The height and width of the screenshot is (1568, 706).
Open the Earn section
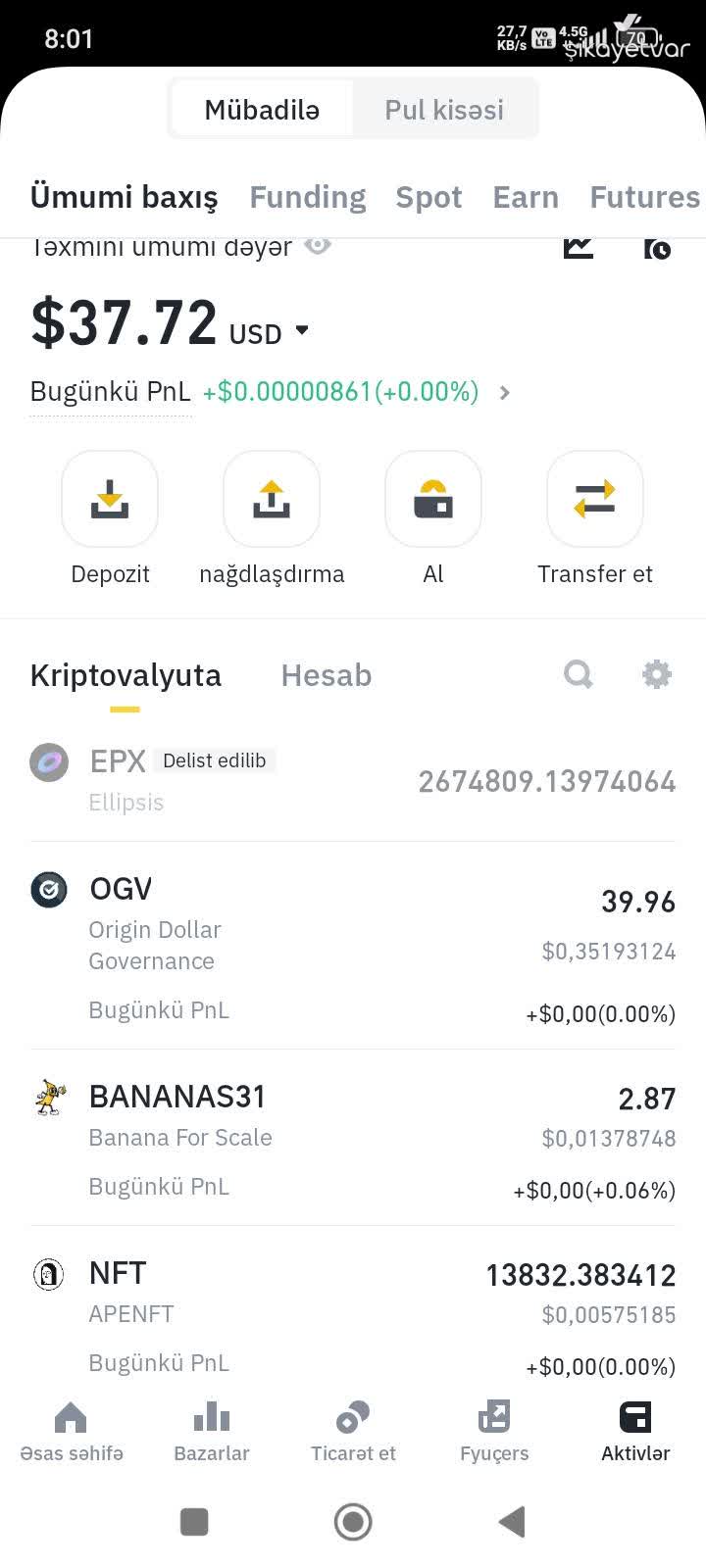[526, 197]
